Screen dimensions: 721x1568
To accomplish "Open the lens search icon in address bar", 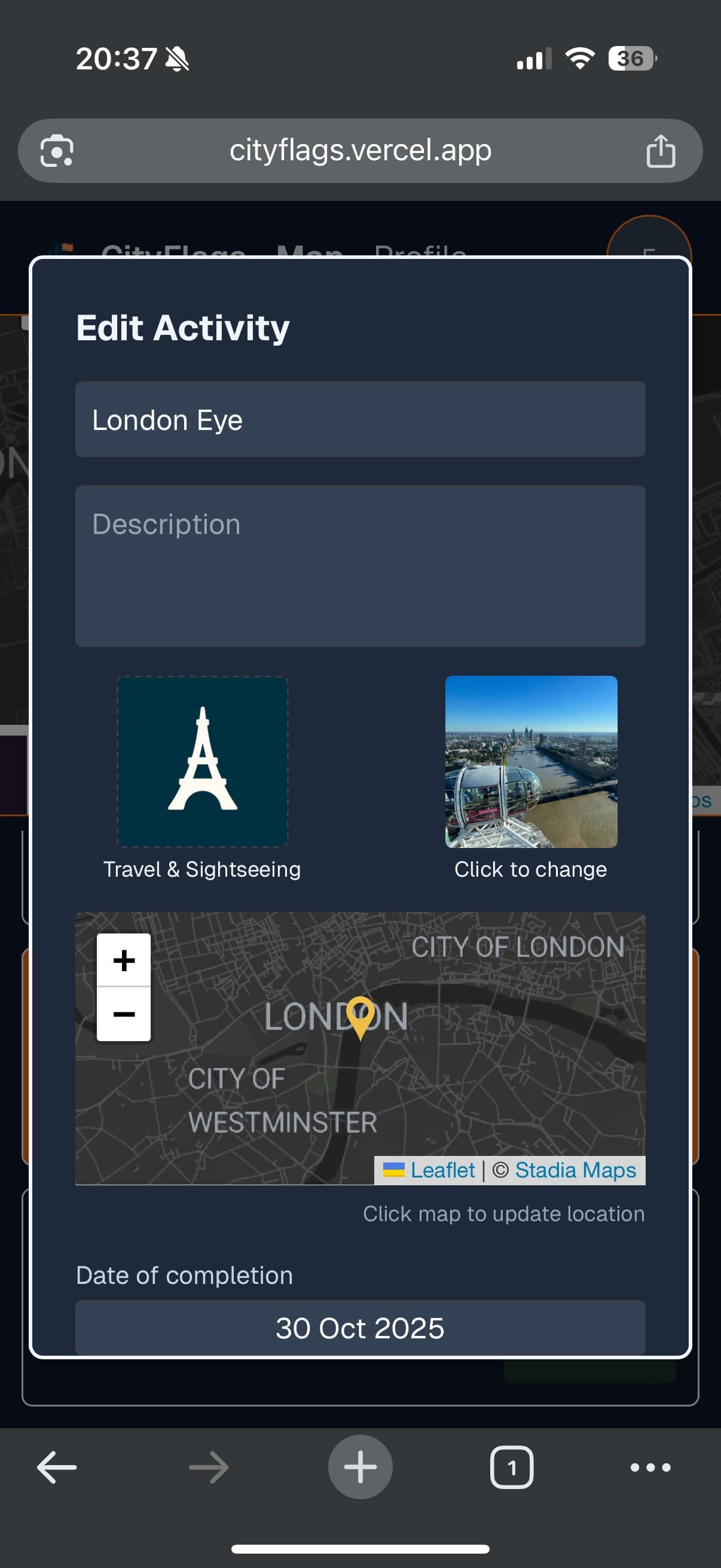I will [x=57, y=151].
